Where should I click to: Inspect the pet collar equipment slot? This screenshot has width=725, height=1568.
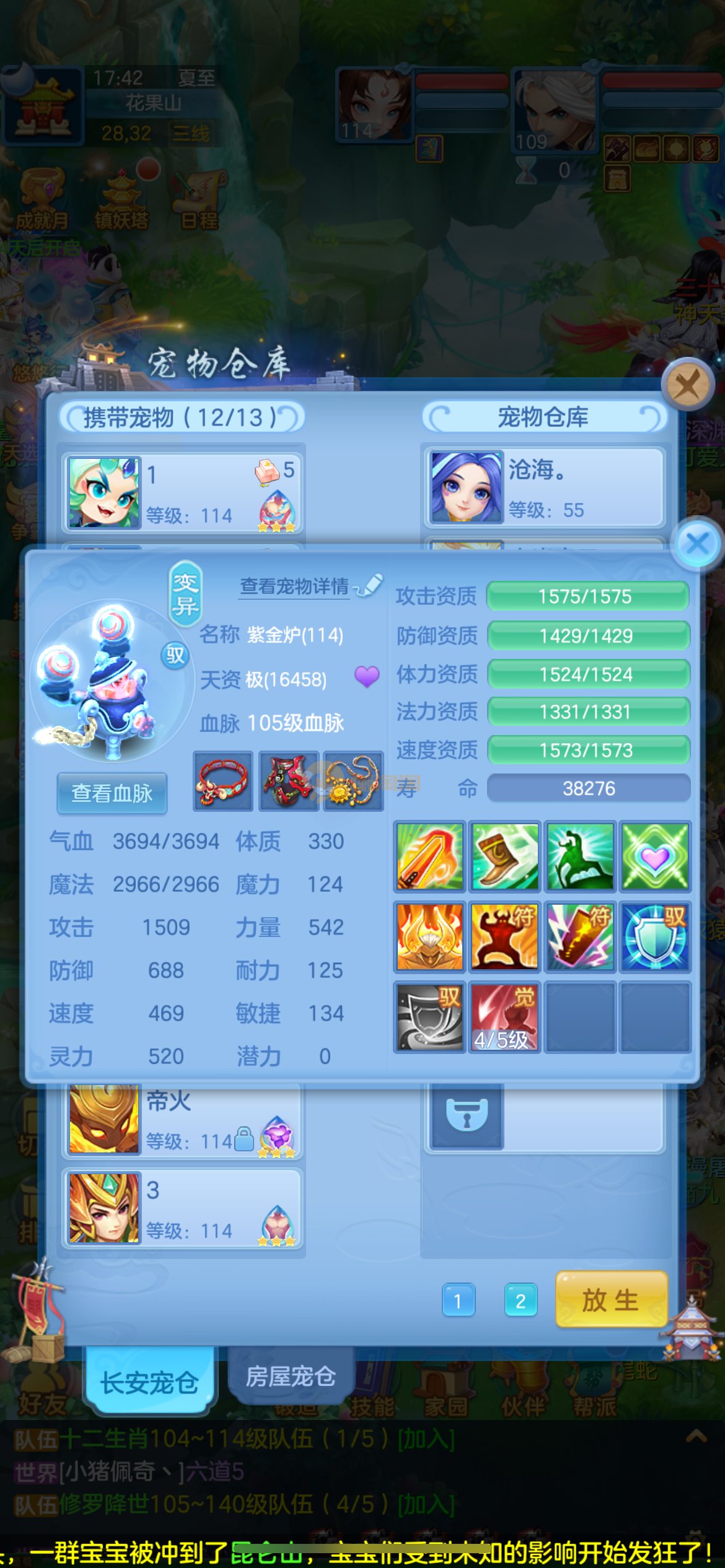click(x=223, y=781)
